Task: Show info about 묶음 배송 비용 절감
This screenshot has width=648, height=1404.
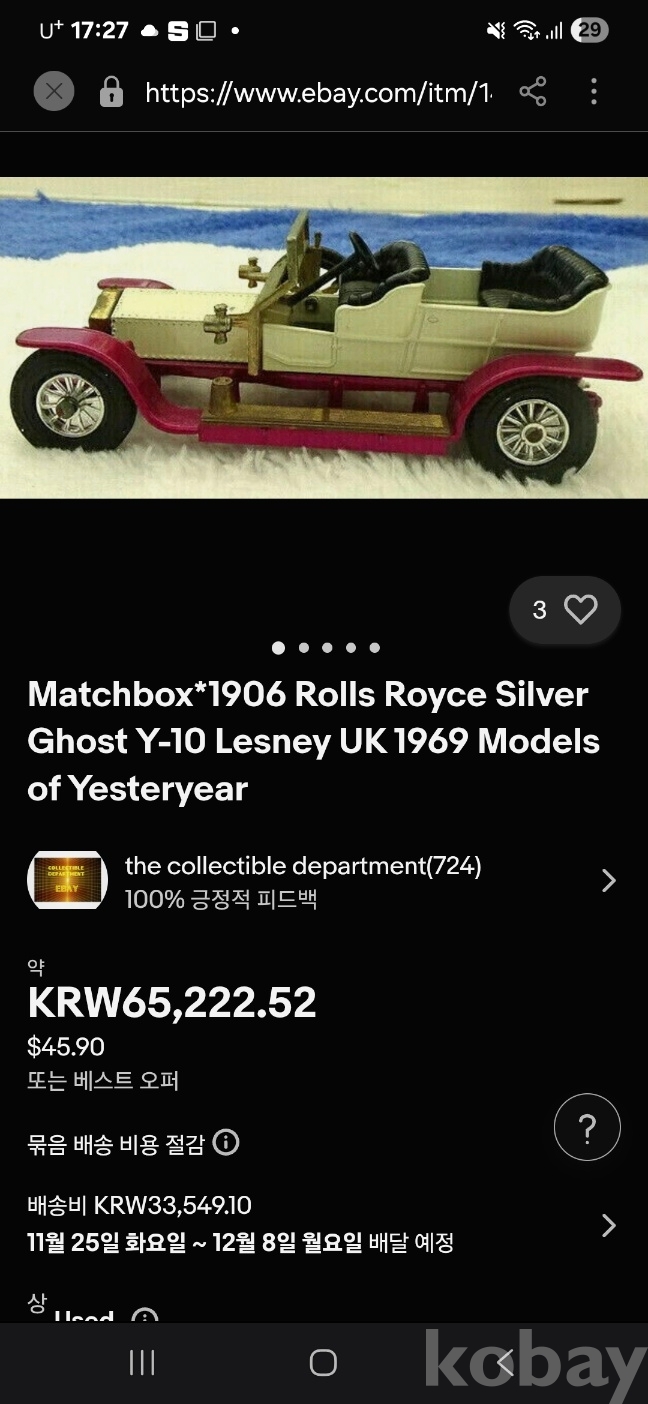Action: click(227, 1142)
